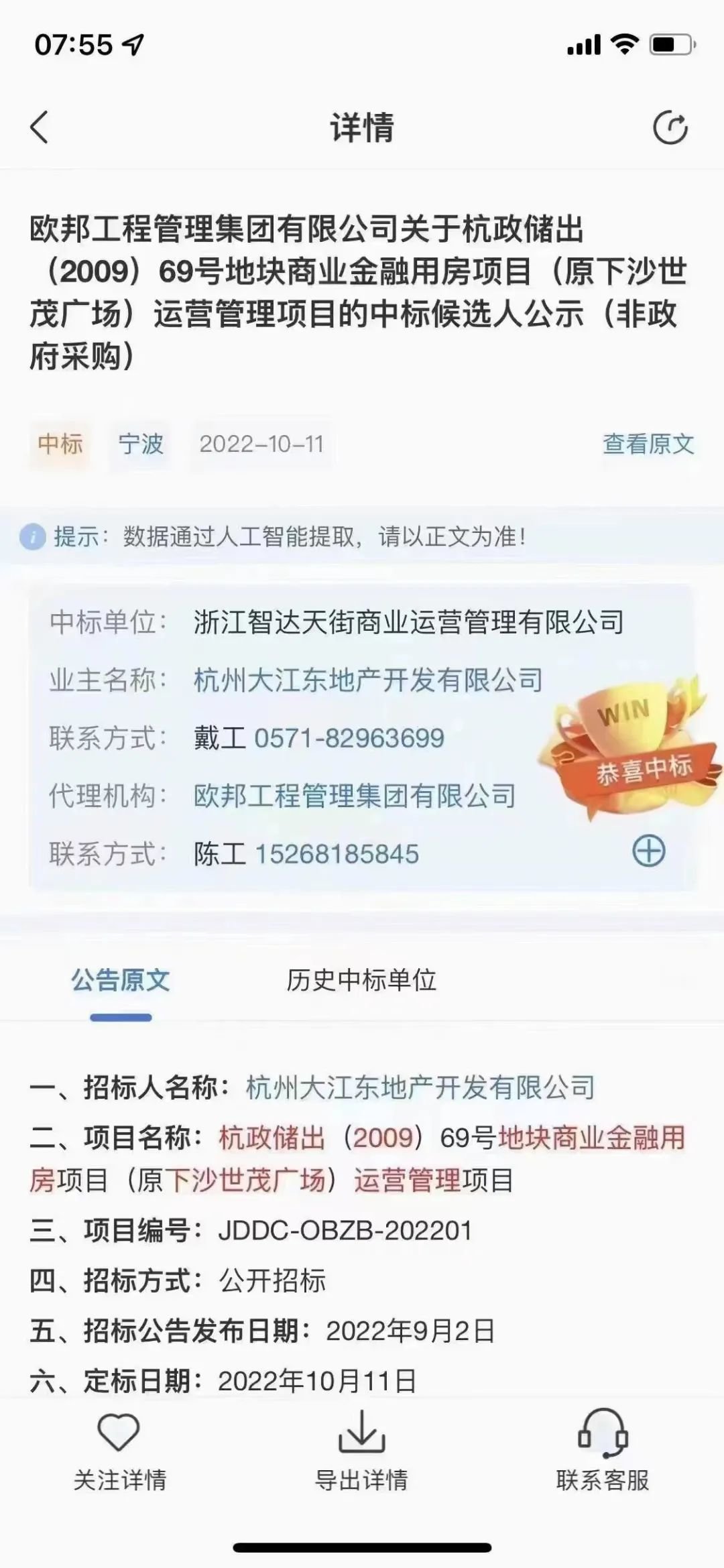This screenshot has height=1568, width=724.
Task: Switch to the 历史中标单位 tab
Action: pos(361,980)
